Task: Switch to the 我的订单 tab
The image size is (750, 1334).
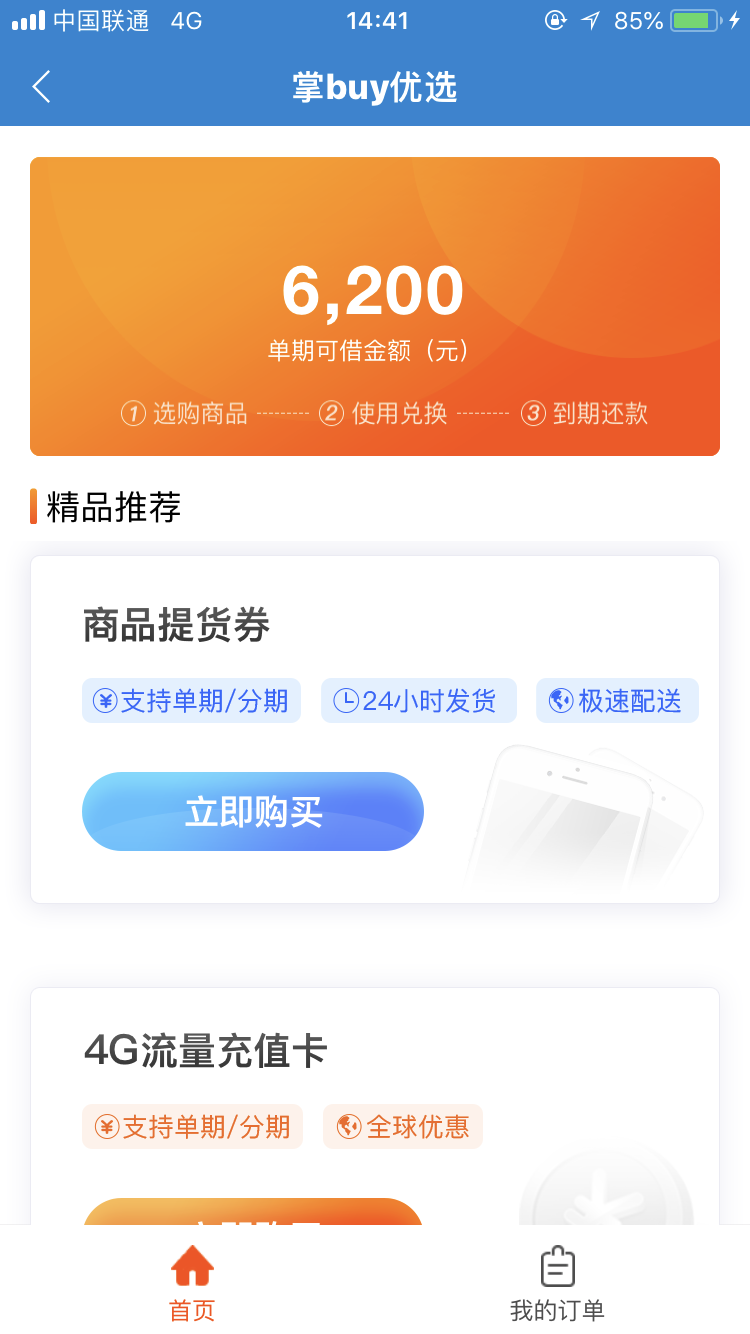Action: (x=557, y=1284)
